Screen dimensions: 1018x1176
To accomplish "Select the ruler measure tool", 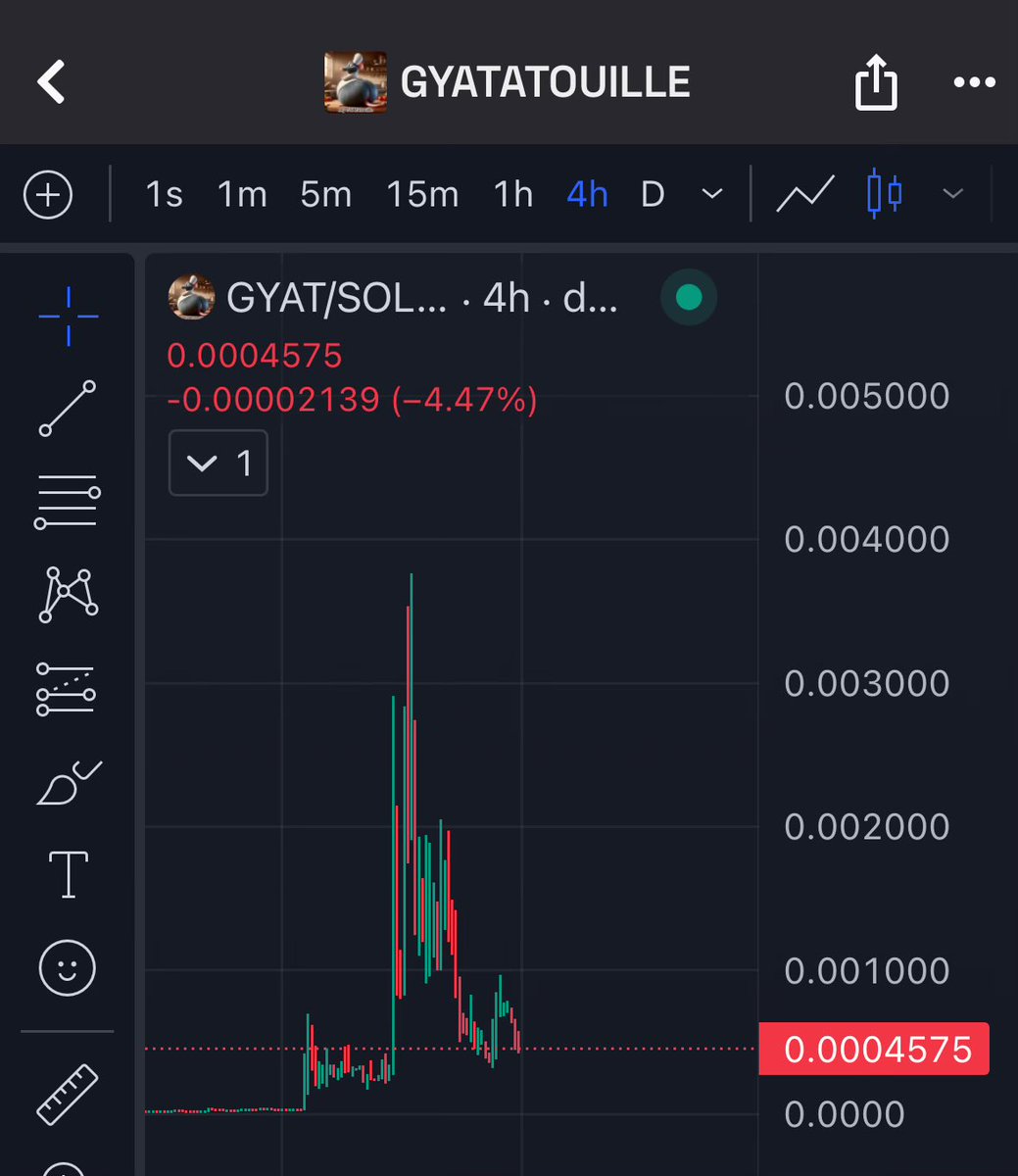I will pos(68,1094).
